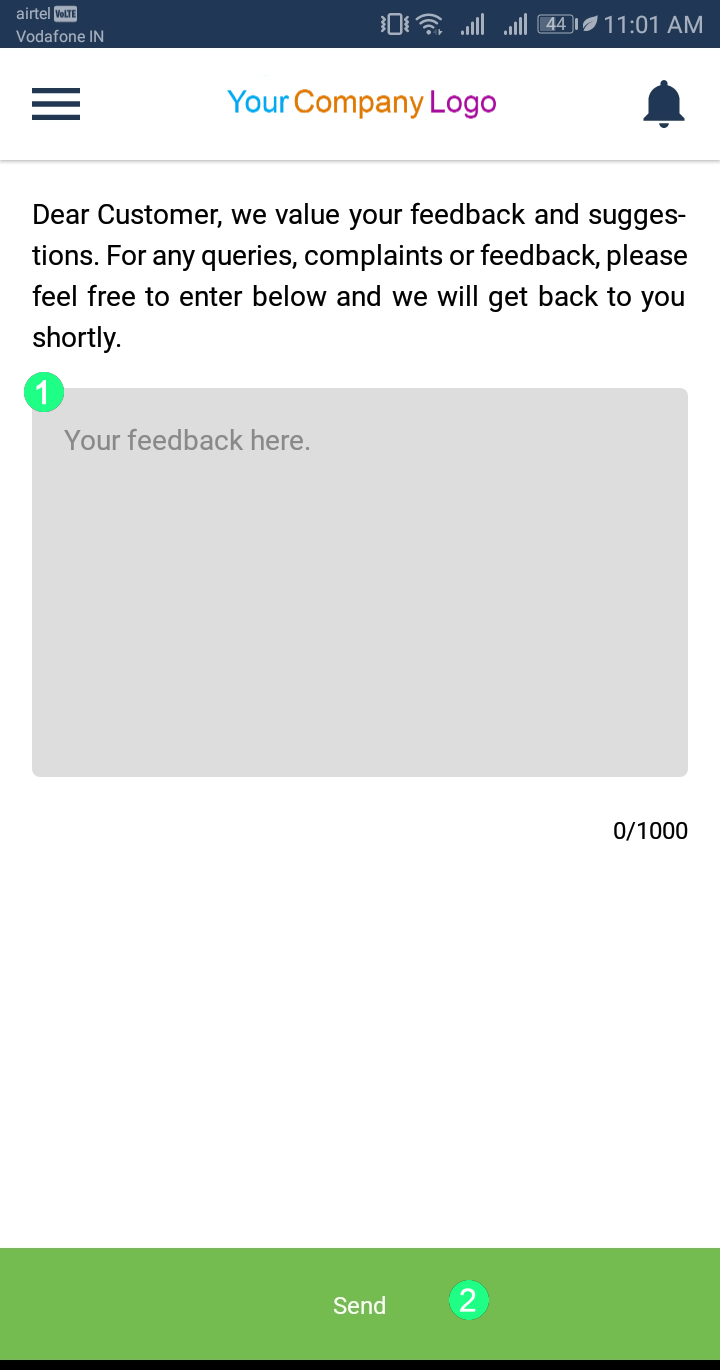
Task: Open the hamburger drawer menu
Action: (56, 104)
